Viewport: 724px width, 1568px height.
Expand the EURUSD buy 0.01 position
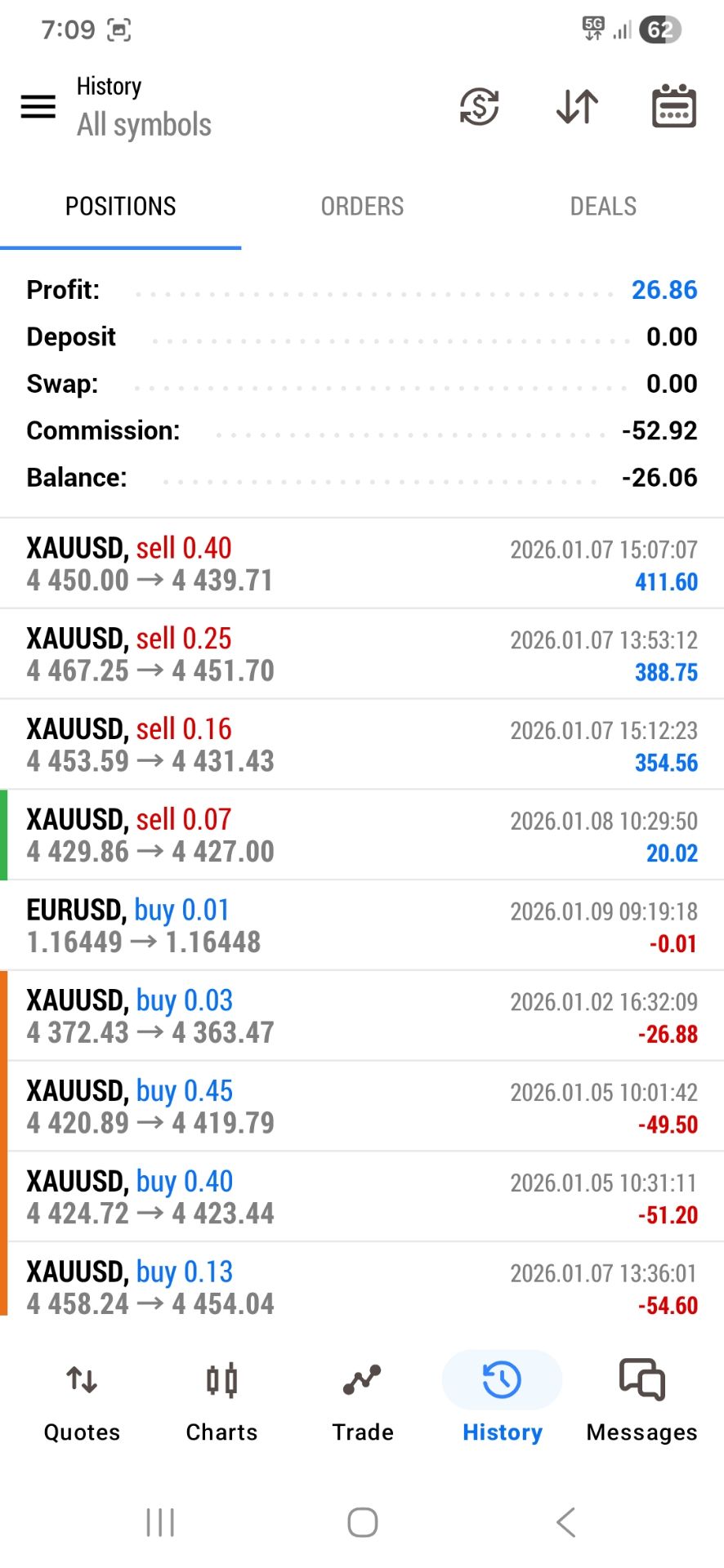tap(362, 926)
